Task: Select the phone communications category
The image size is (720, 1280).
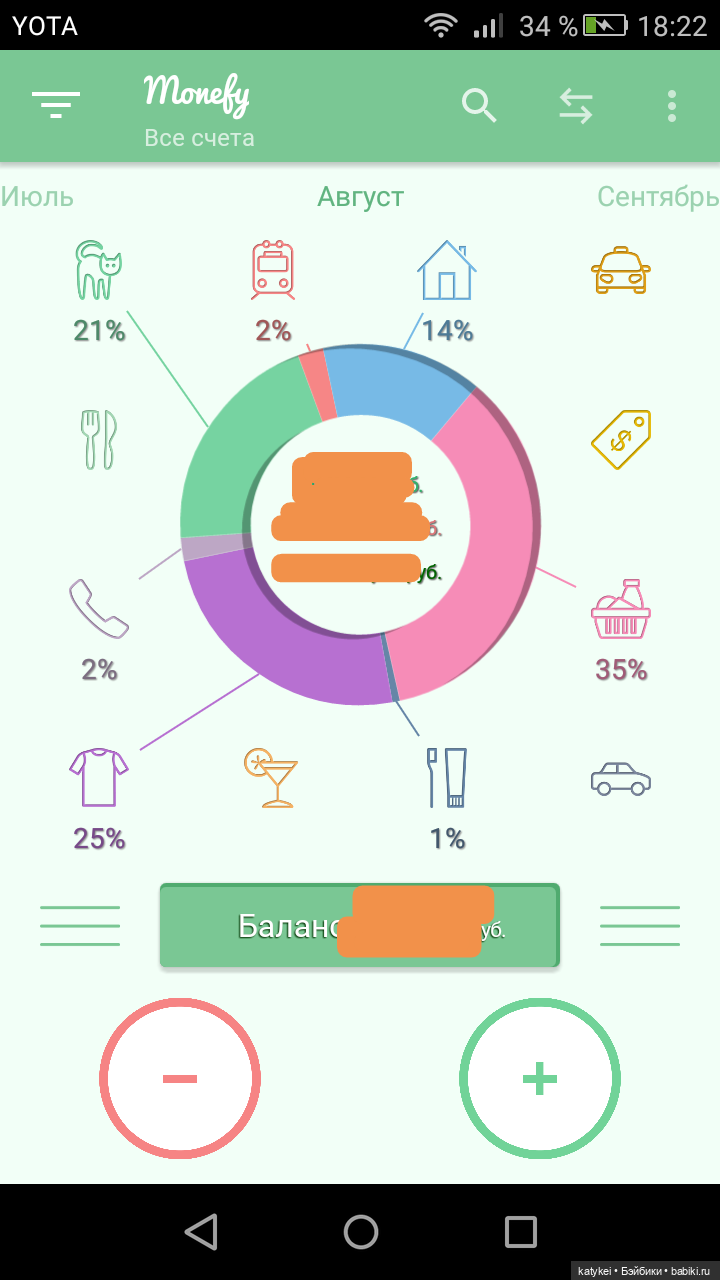Action: [x=98, y=609]
